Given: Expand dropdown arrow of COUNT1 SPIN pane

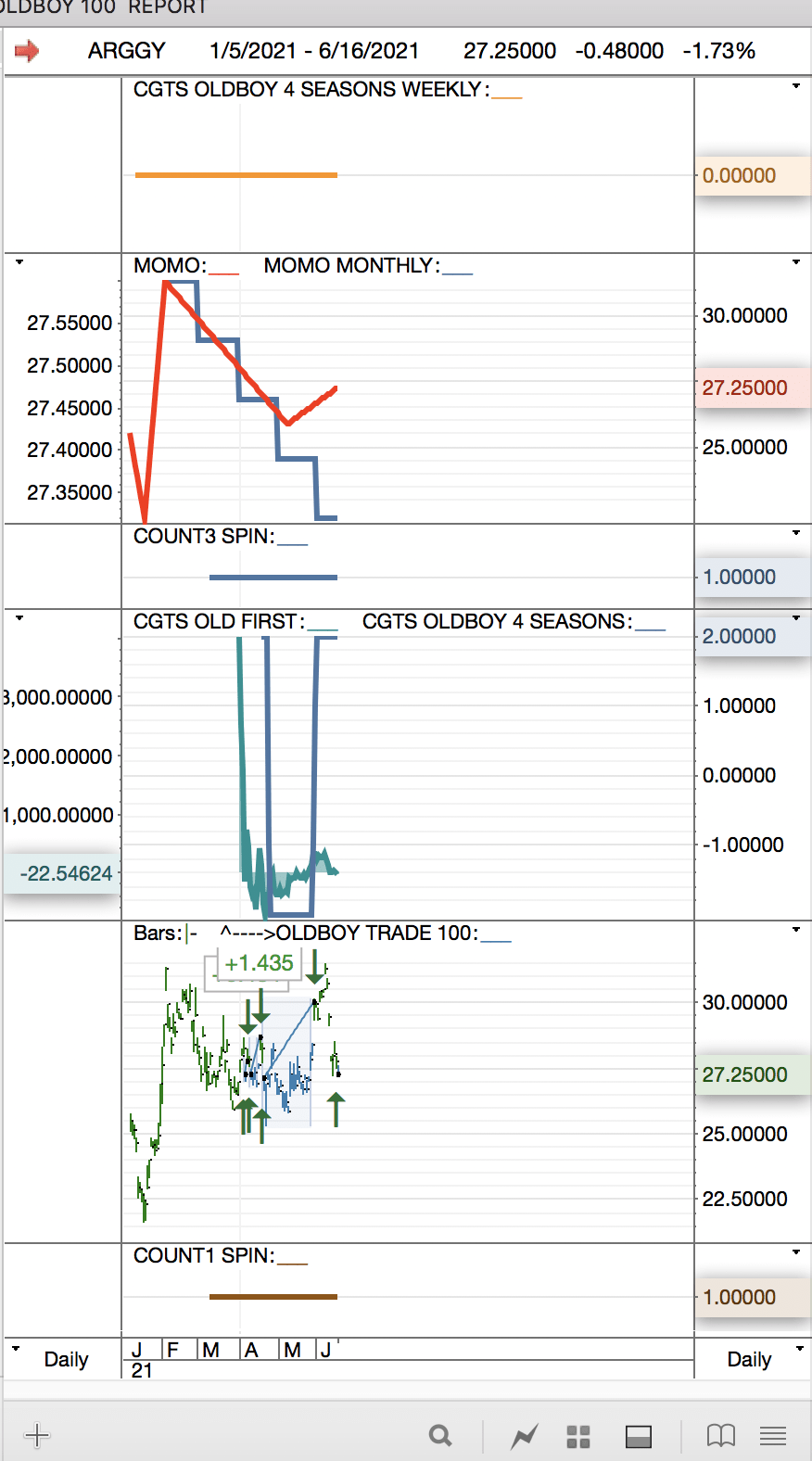Looking at the screenshot, I should (796, 1252).
